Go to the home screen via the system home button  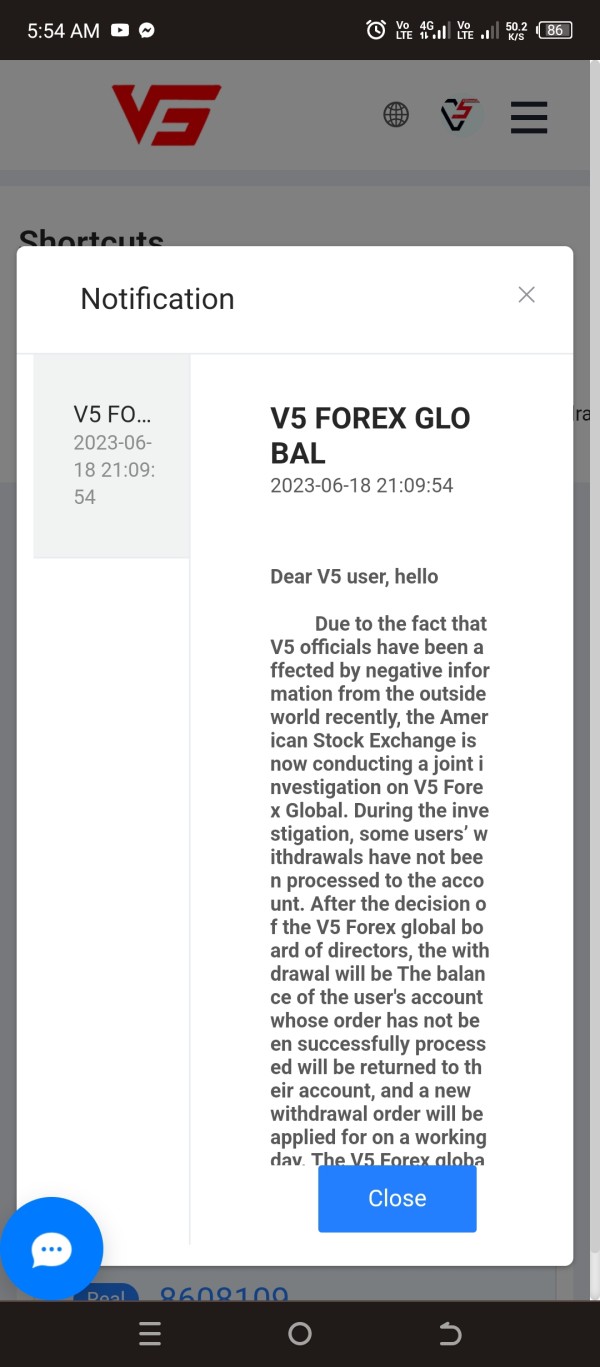(x=300, y=1334)
